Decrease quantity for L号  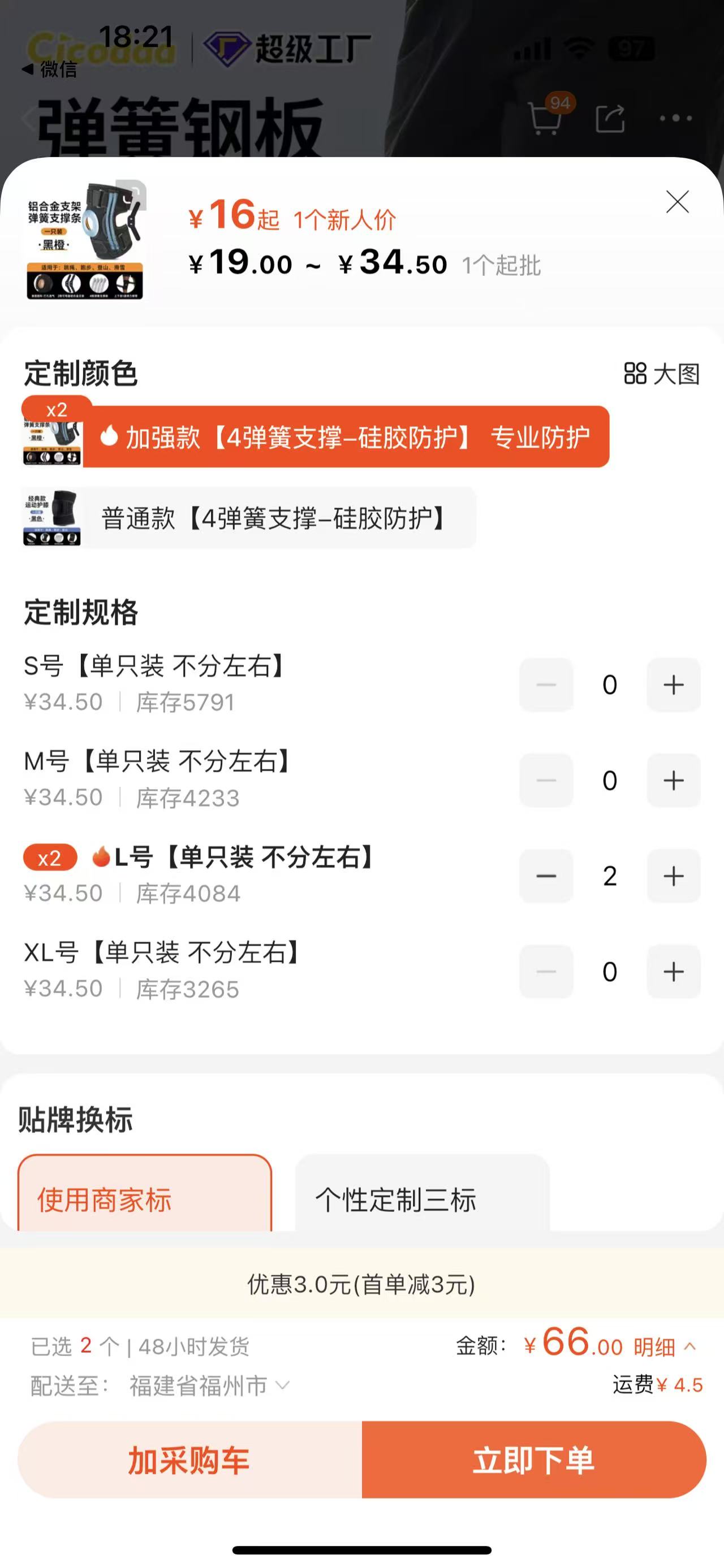point(546,876)
